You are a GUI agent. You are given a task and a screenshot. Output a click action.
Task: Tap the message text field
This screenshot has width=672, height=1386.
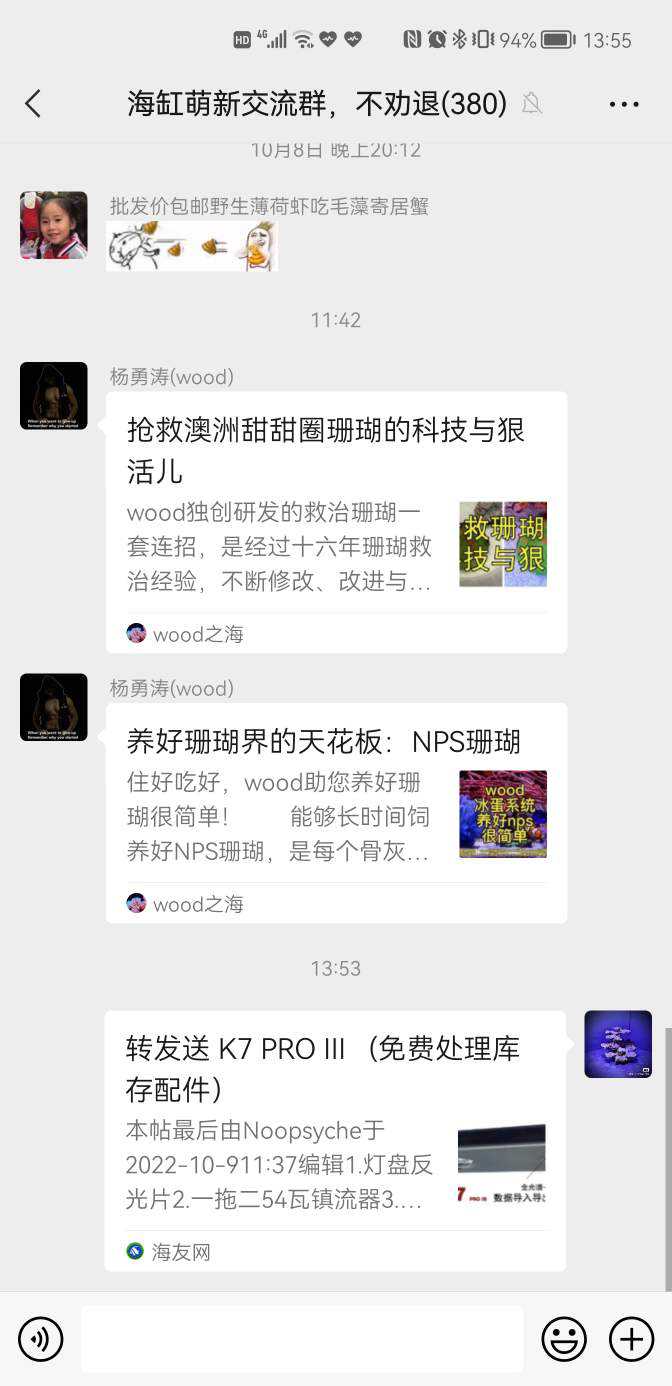(302, 1338)
